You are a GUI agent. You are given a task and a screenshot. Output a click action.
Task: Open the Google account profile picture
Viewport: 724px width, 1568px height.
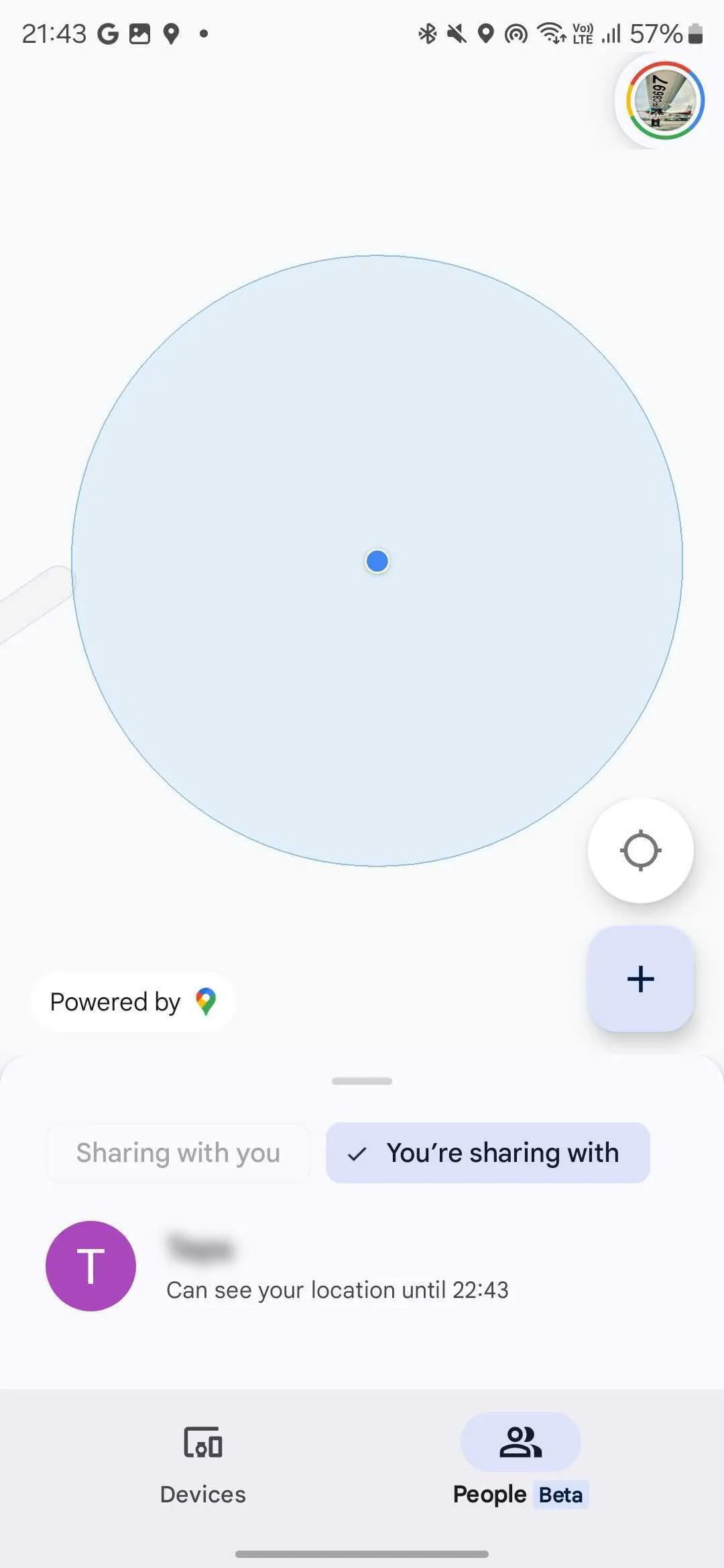pyautogui.click(x=664, y=101)
